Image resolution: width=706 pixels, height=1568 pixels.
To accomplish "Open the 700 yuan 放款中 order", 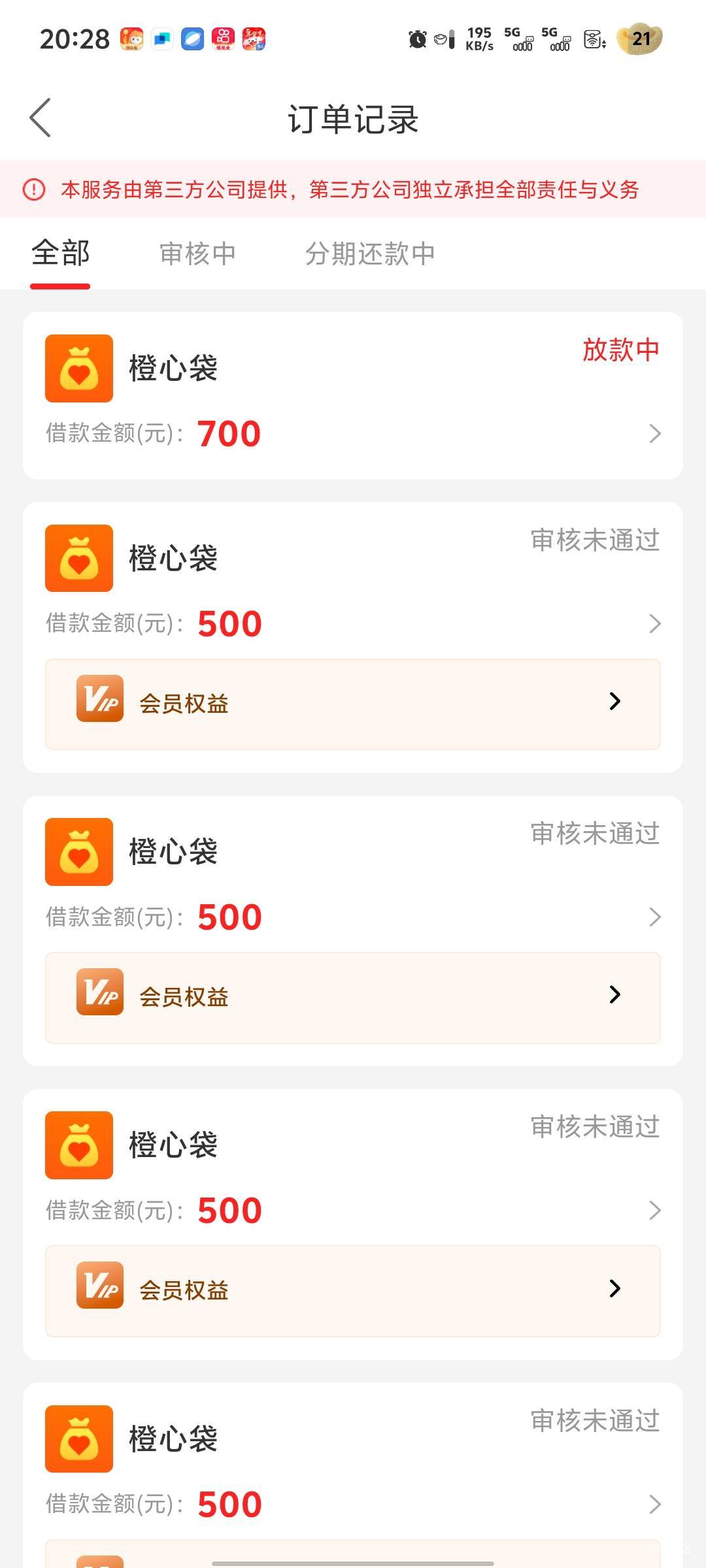I will point(353,396).
